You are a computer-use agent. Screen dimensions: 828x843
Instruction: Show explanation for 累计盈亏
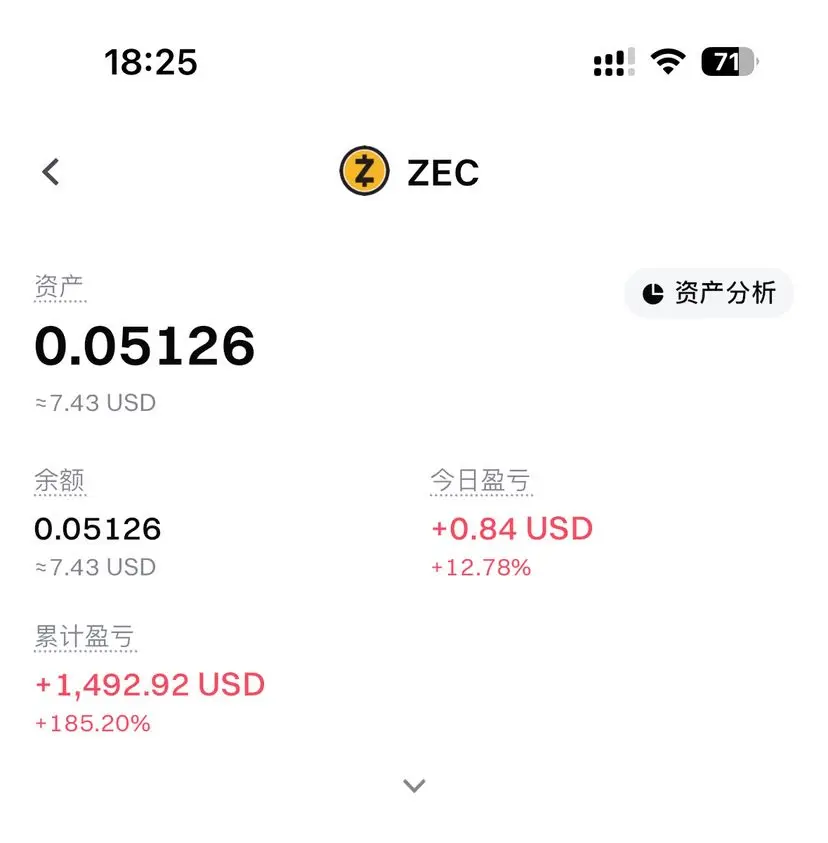point(84,638)
